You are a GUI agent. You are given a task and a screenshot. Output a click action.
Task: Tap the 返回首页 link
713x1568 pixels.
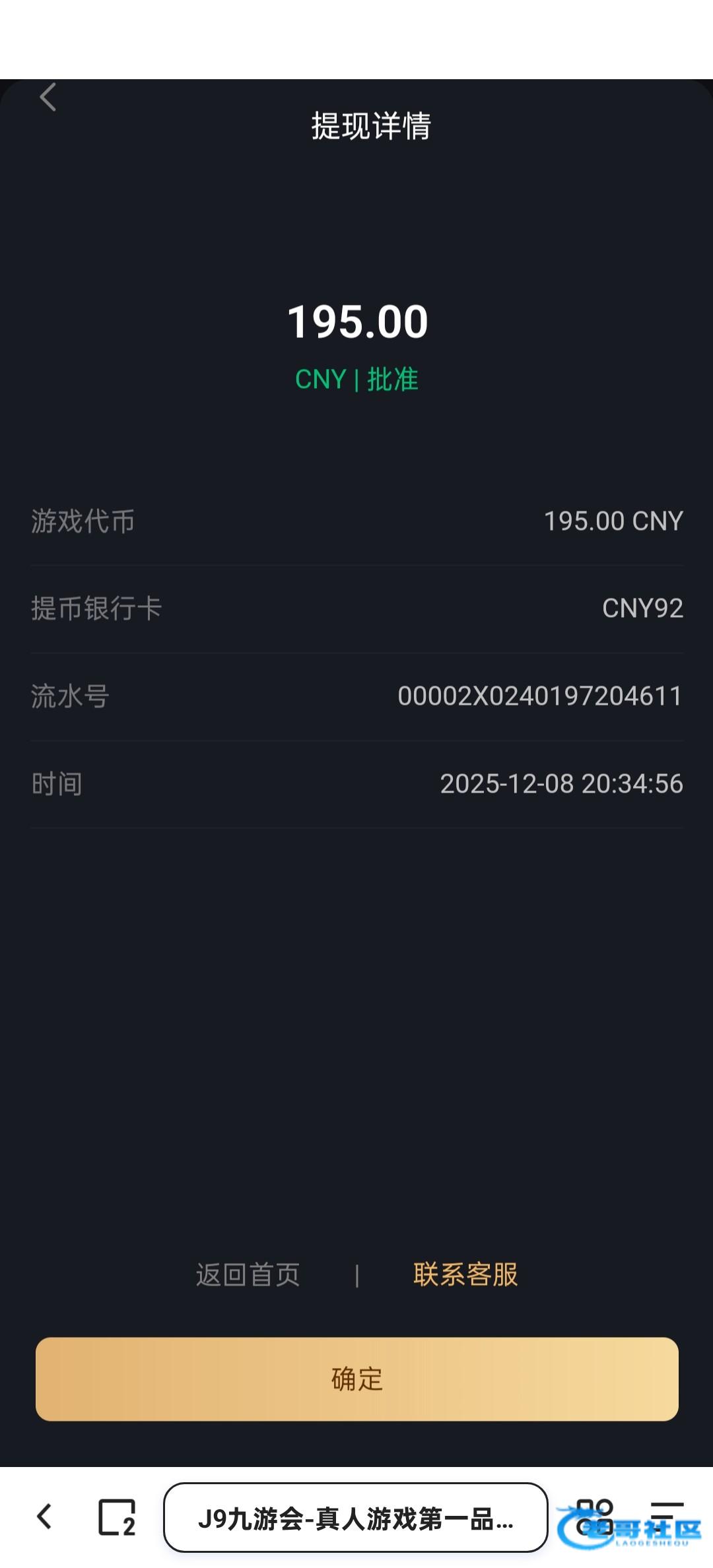248,1274
